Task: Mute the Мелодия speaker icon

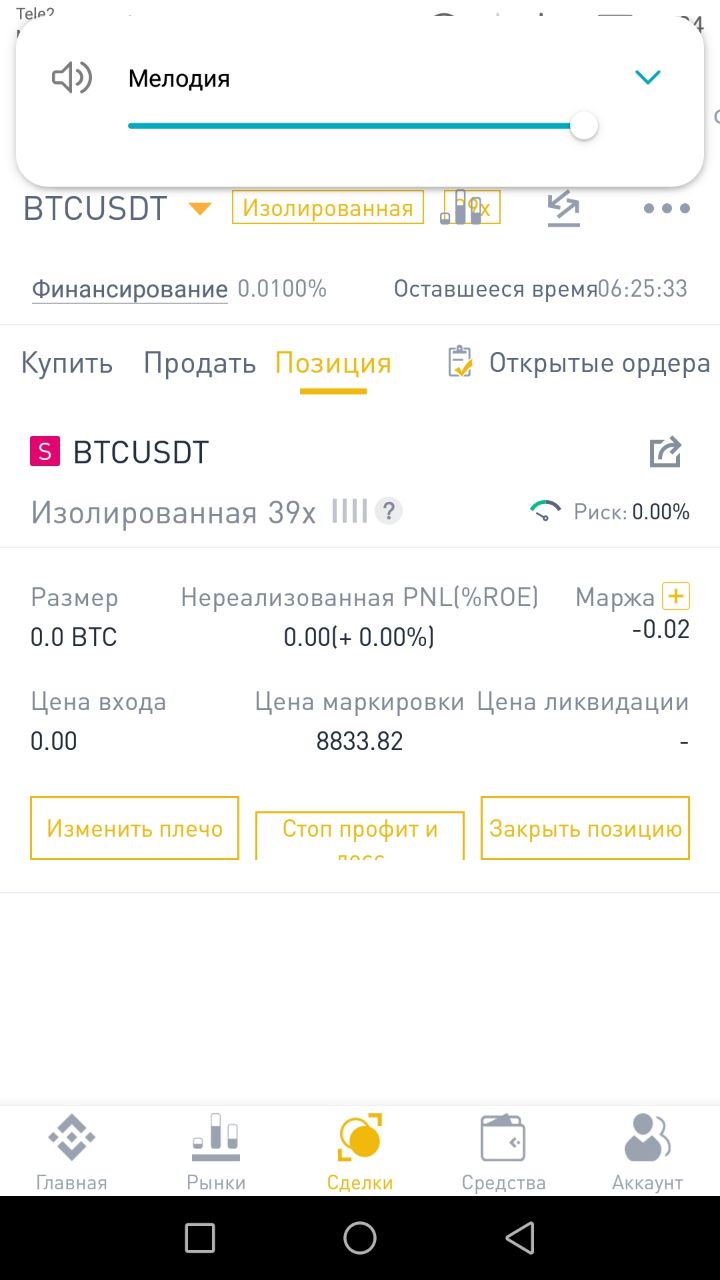Action: (x=71, y=77)
